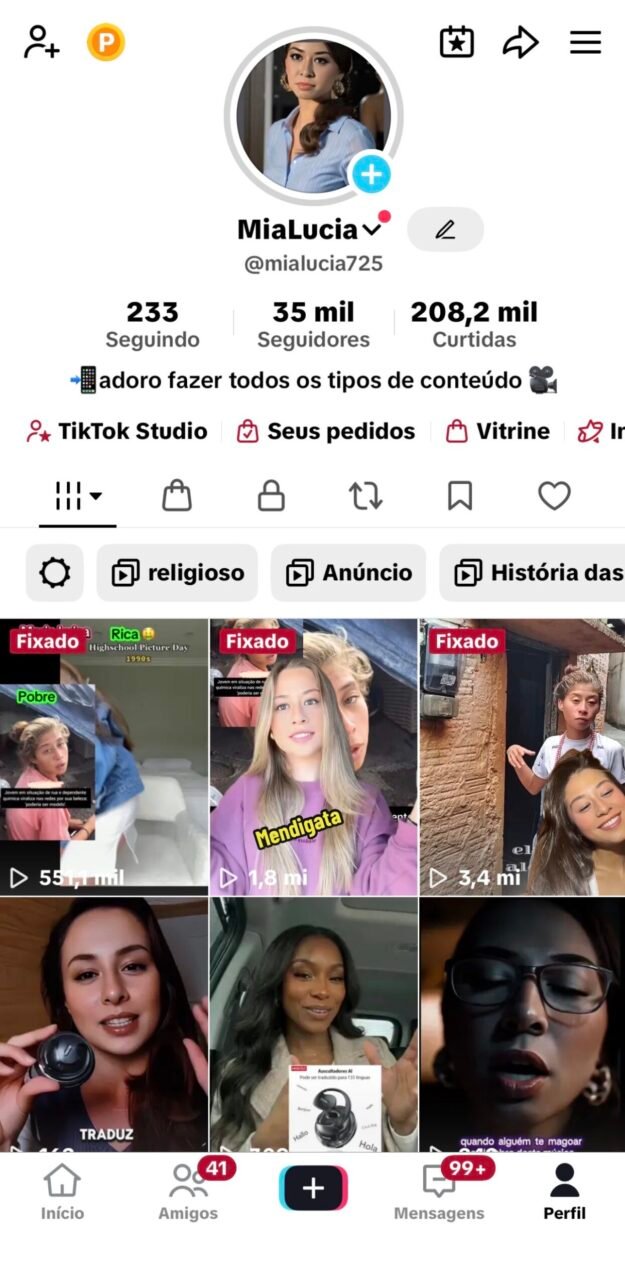Edit profile with the pencil button

pos(445,230)
